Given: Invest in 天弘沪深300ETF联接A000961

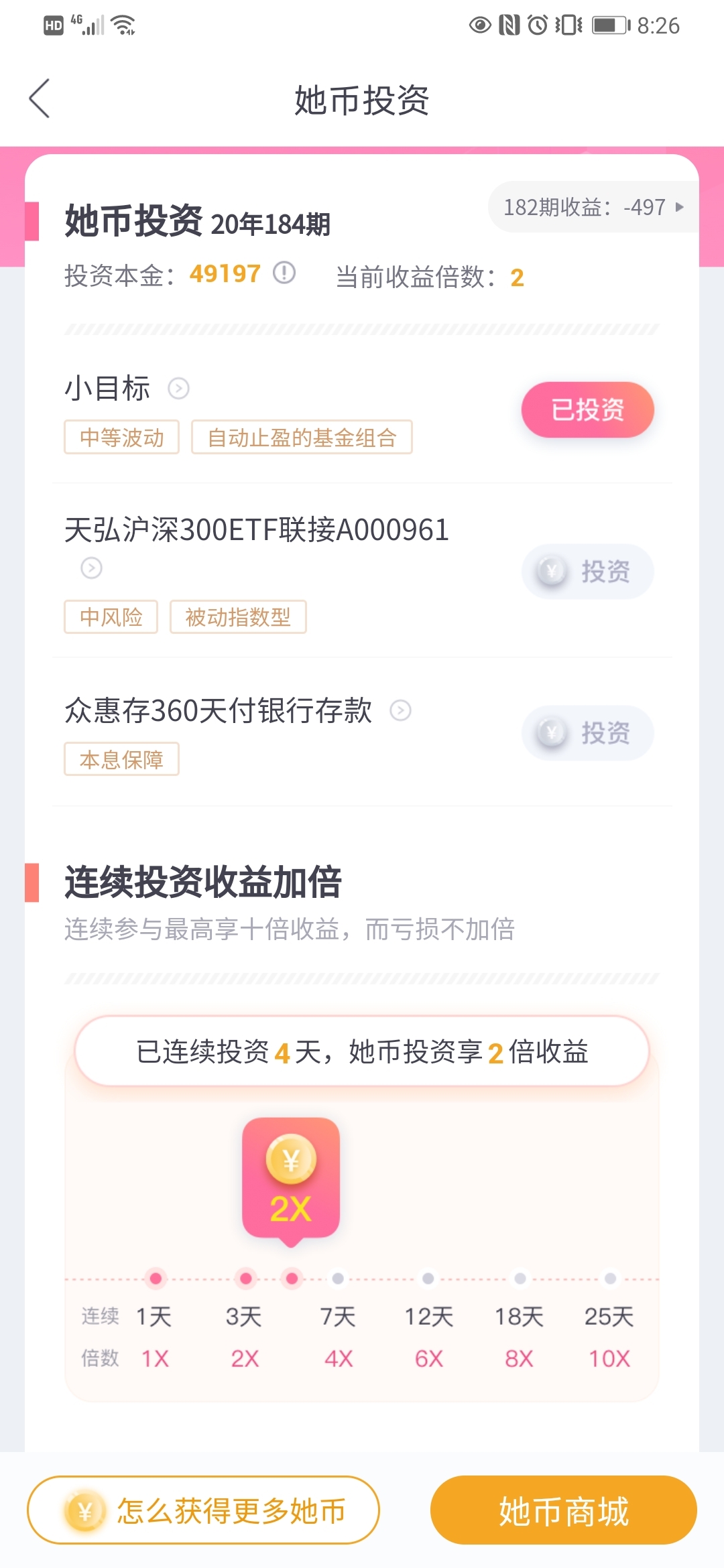Looking at the screenshot, I should click(587, 572).
